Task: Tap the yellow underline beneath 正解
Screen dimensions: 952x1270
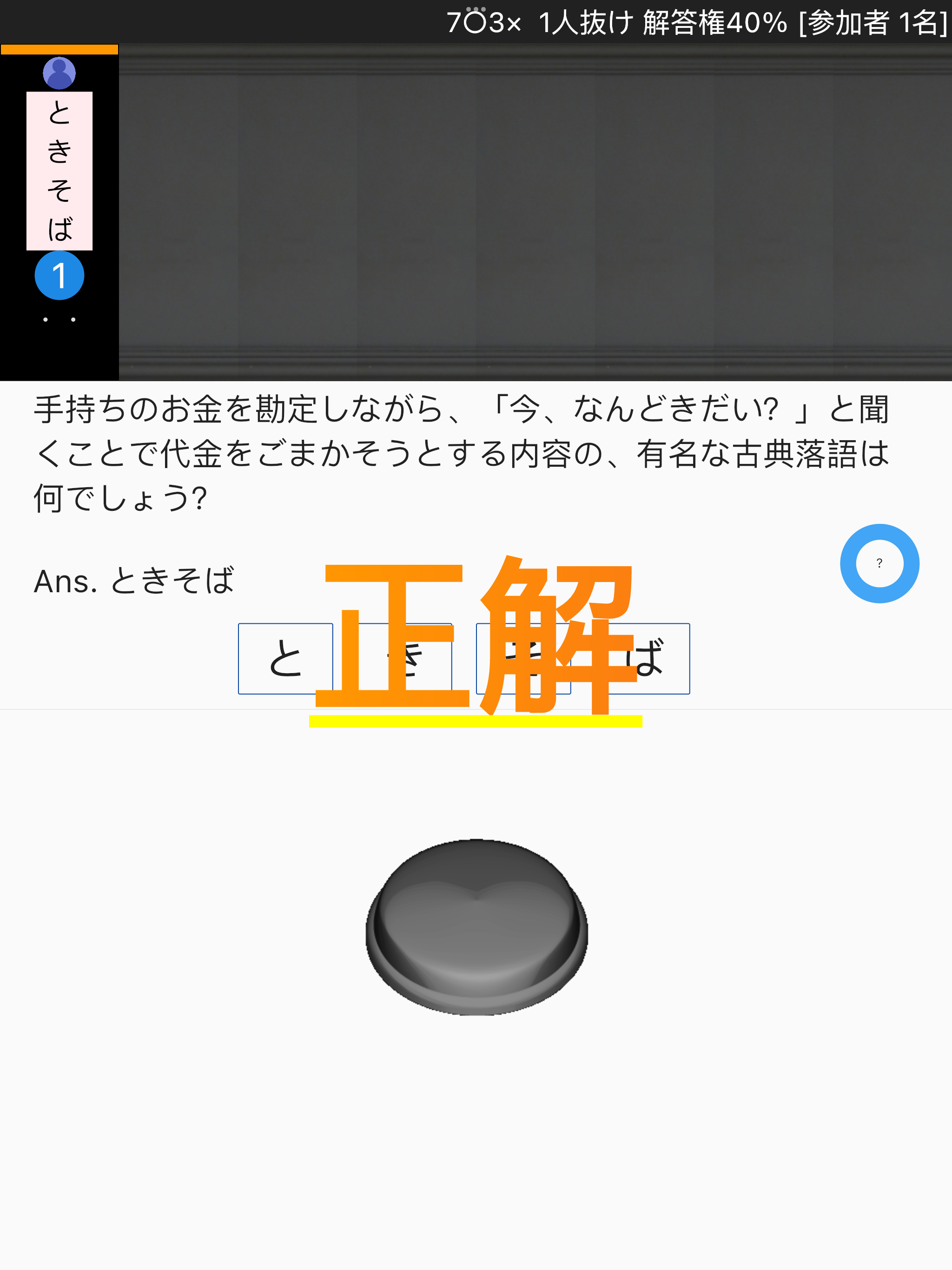Action: click(476, 722)
